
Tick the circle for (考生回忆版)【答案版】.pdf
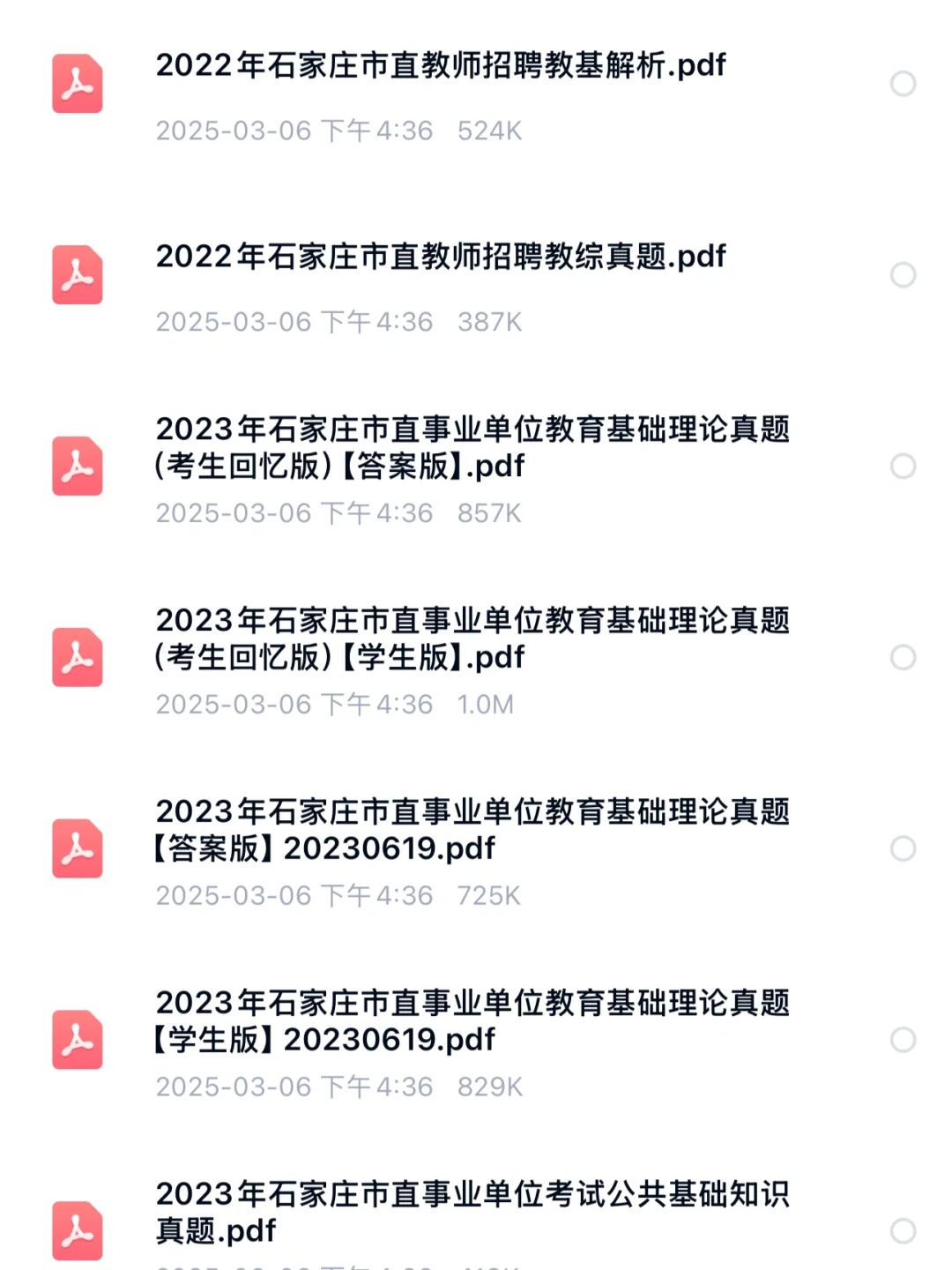(x=903, y=466)
